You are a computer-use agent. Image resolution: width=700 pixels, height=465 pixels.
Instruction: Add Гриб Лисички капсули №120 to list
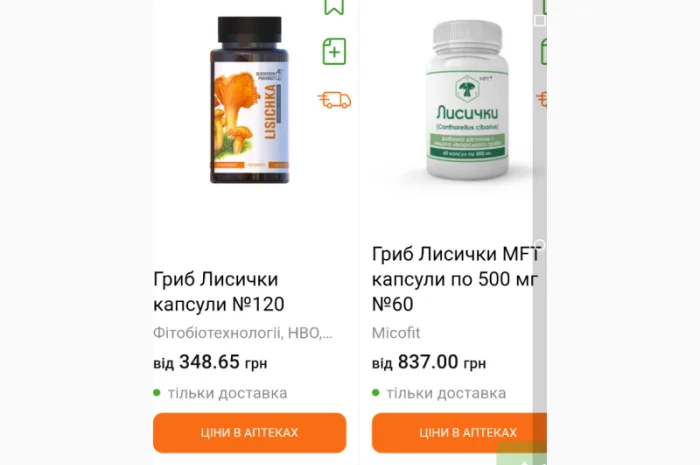(x=334, y=52)
